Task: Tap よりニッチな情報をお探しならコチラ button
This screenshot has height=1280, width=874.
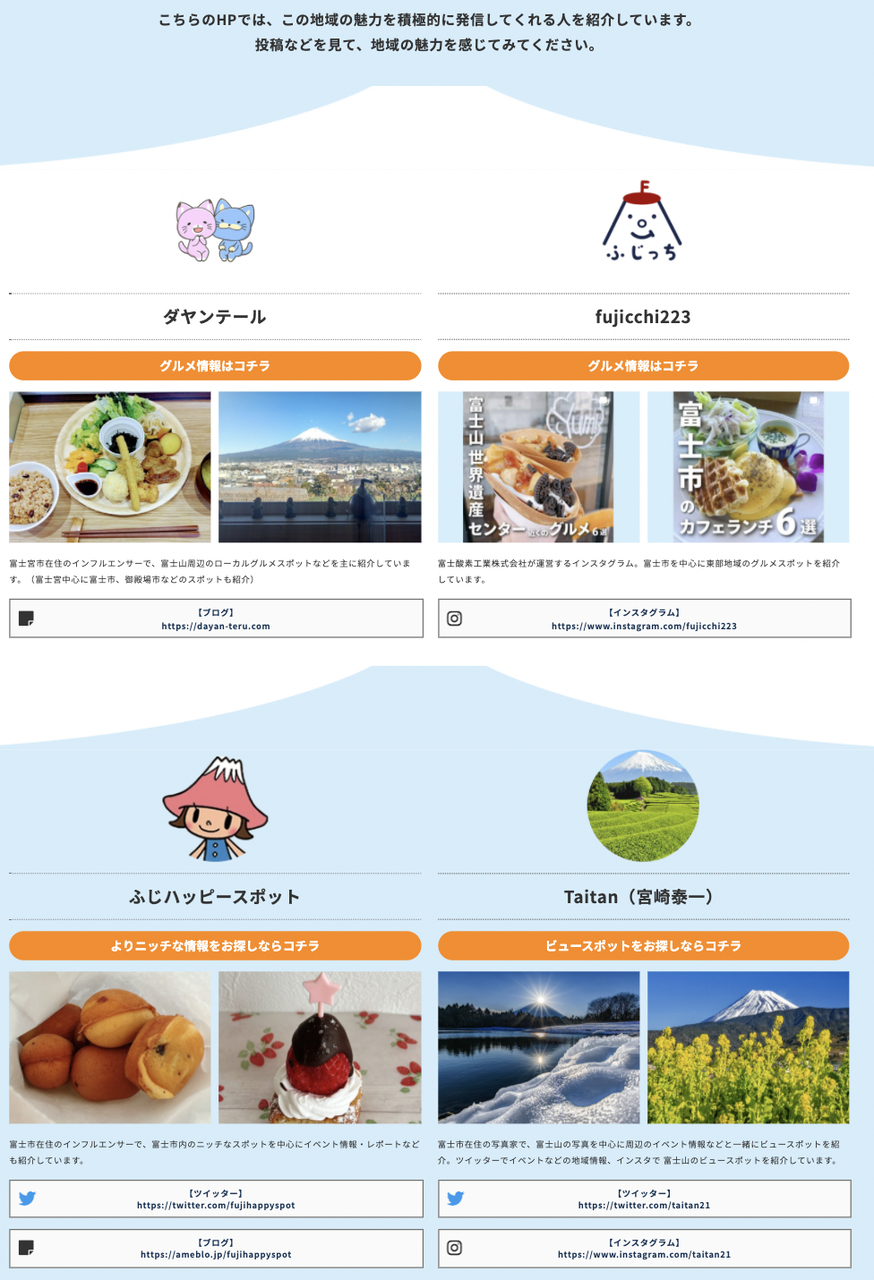Action: [x=215, y=946]
